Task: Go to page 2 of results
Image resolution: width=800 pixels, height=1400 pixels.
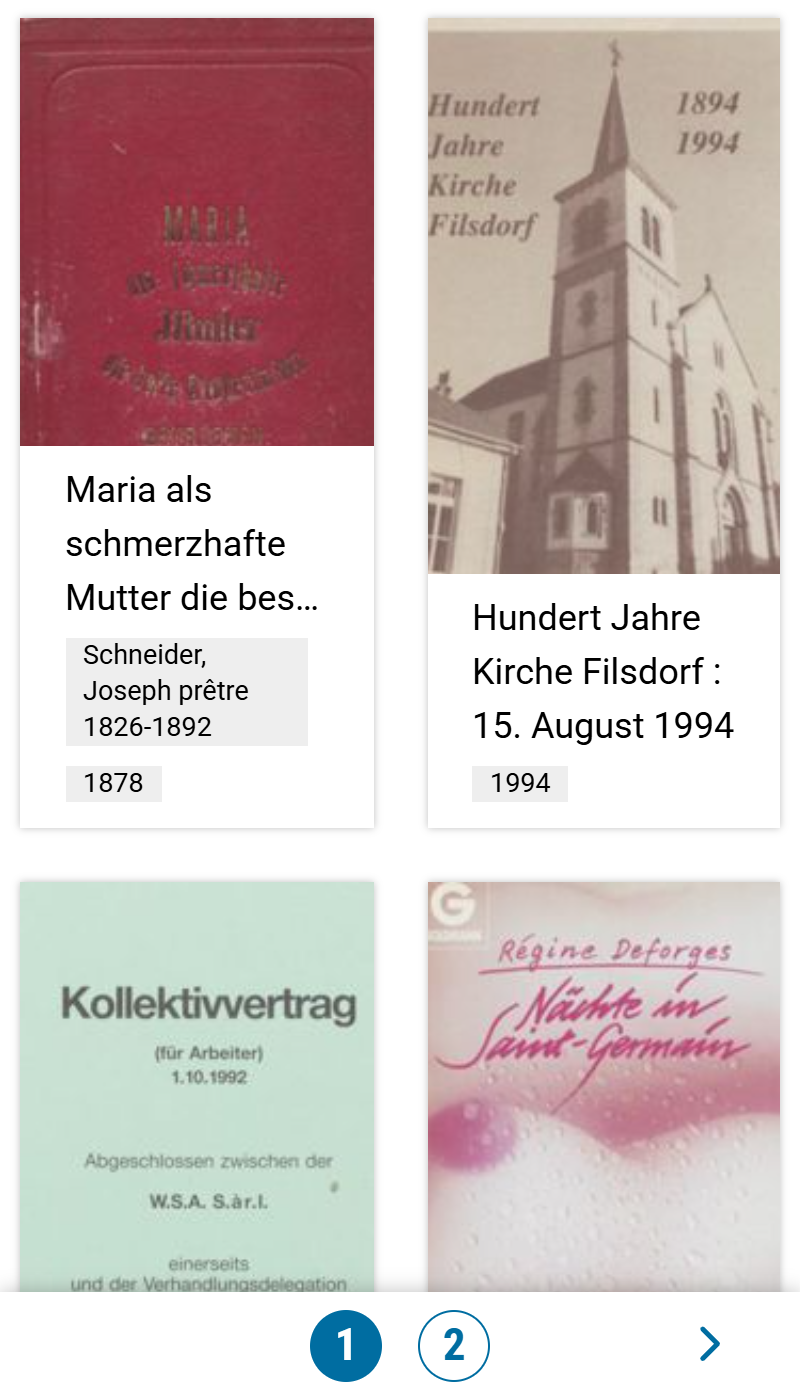Action: tap(454, 1345)
